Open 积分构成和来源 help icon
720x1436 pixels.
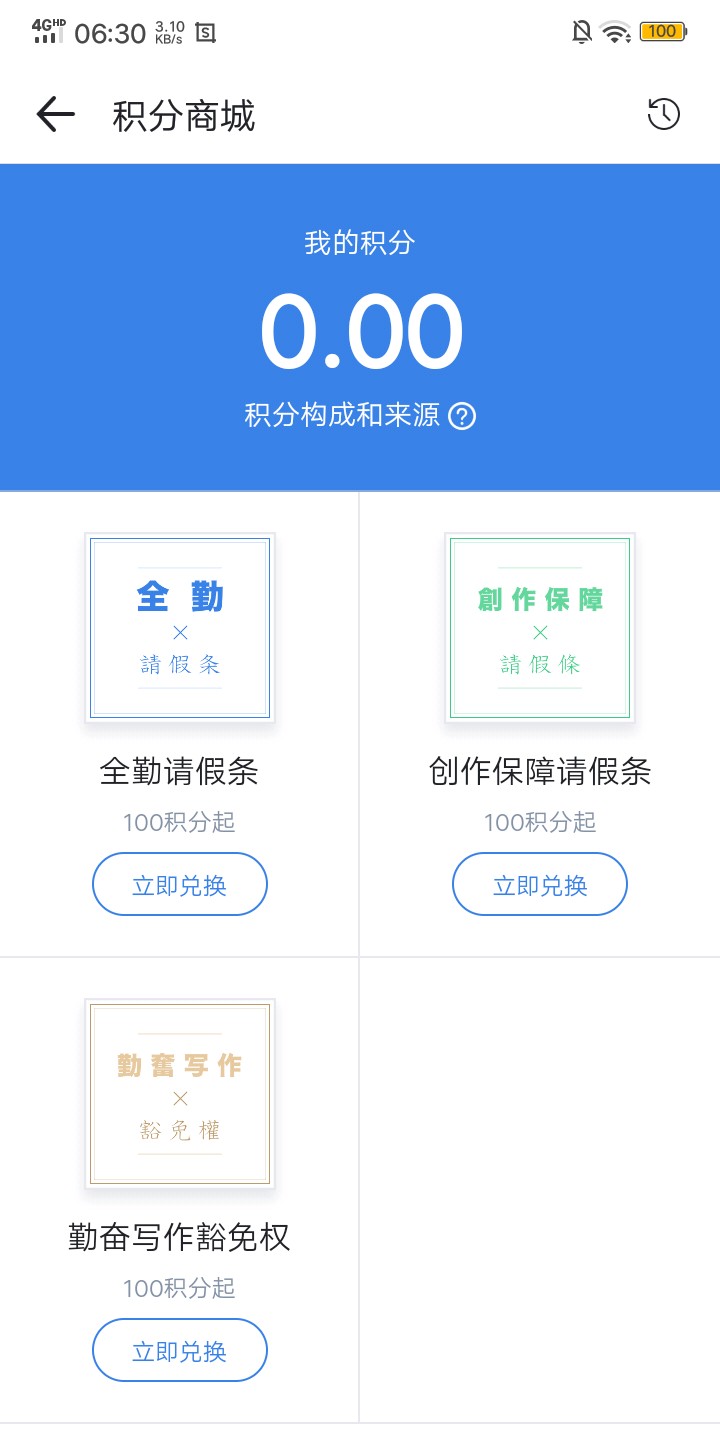[x=462, y=416]
